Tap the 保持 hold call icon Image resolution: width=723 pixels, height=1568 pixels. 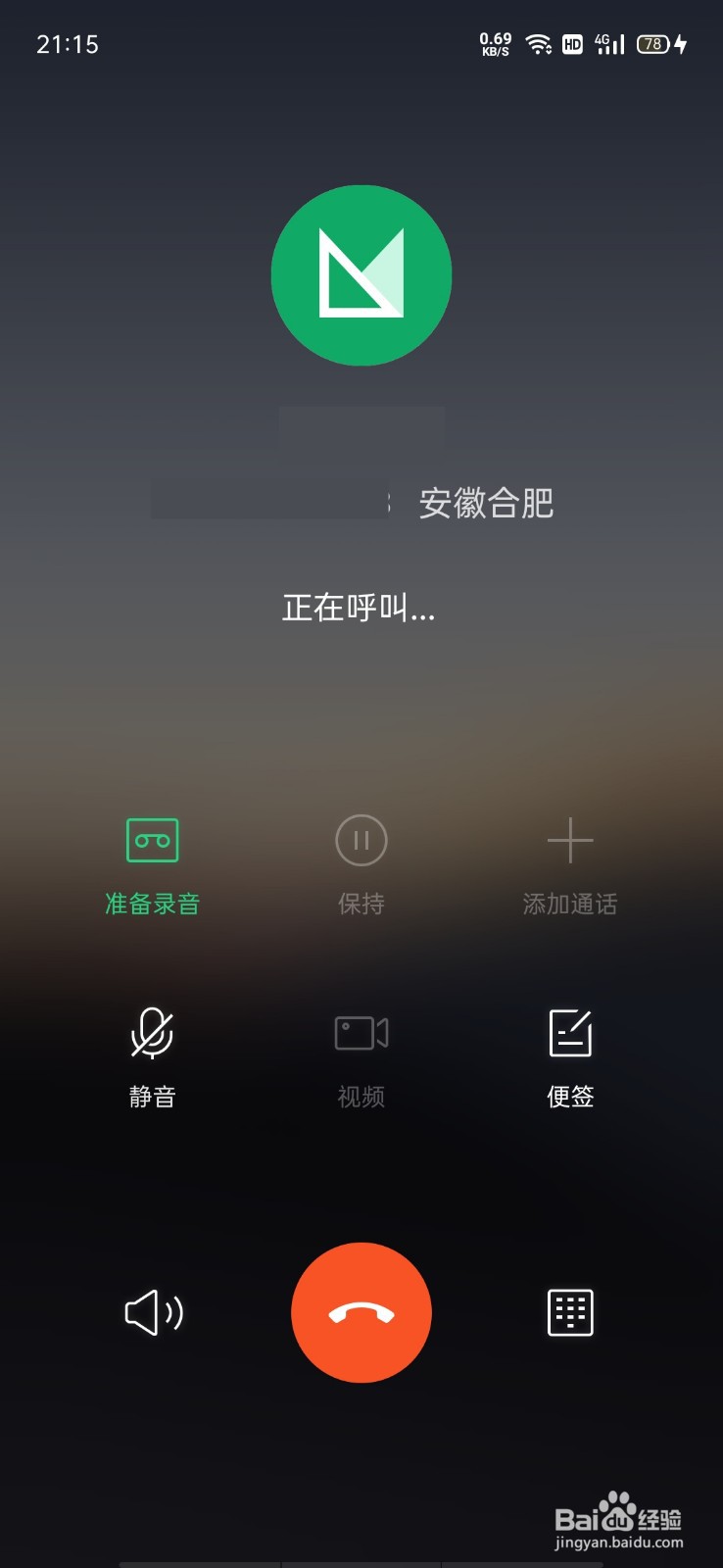pyautogui.click(x=361, y=839)
